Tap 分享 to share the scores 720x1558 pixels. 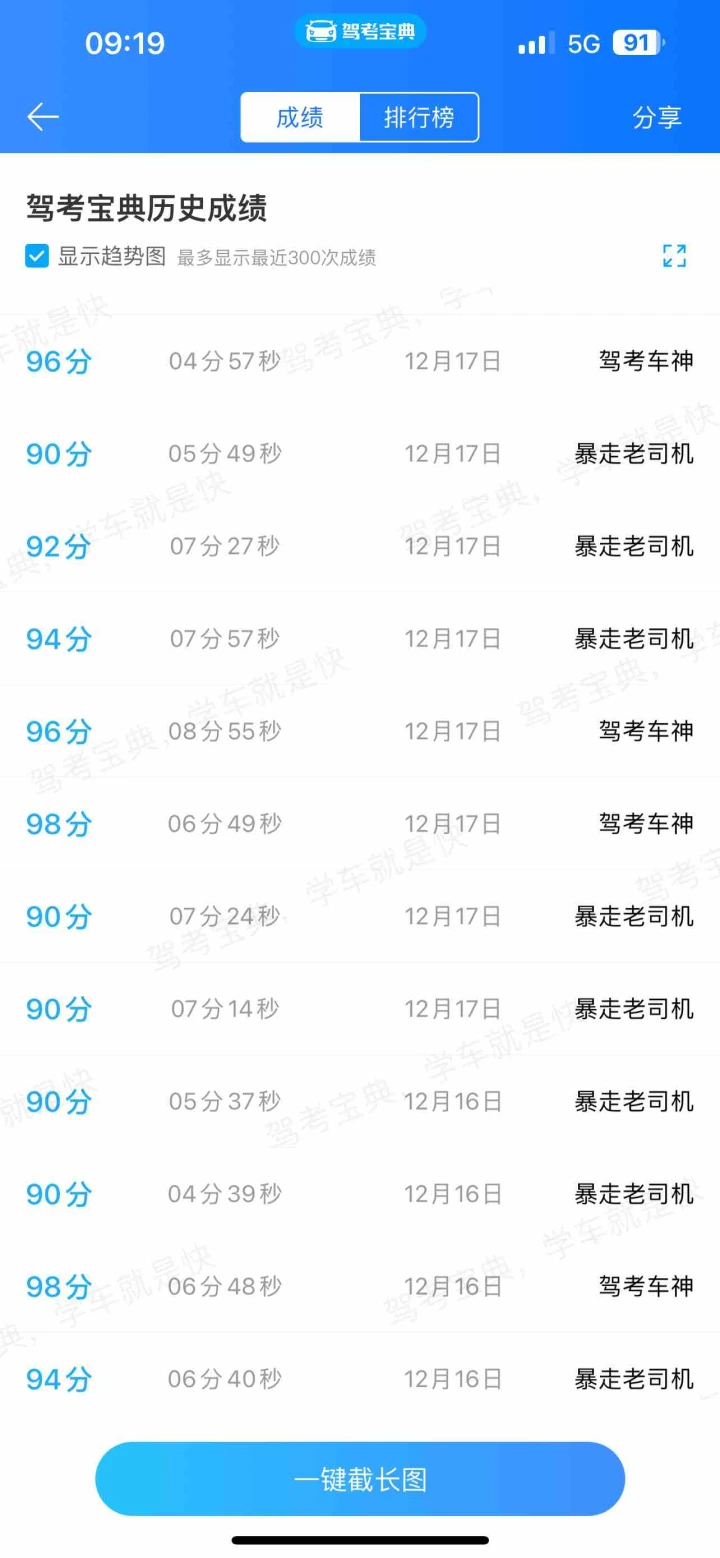tap(657, 117)
